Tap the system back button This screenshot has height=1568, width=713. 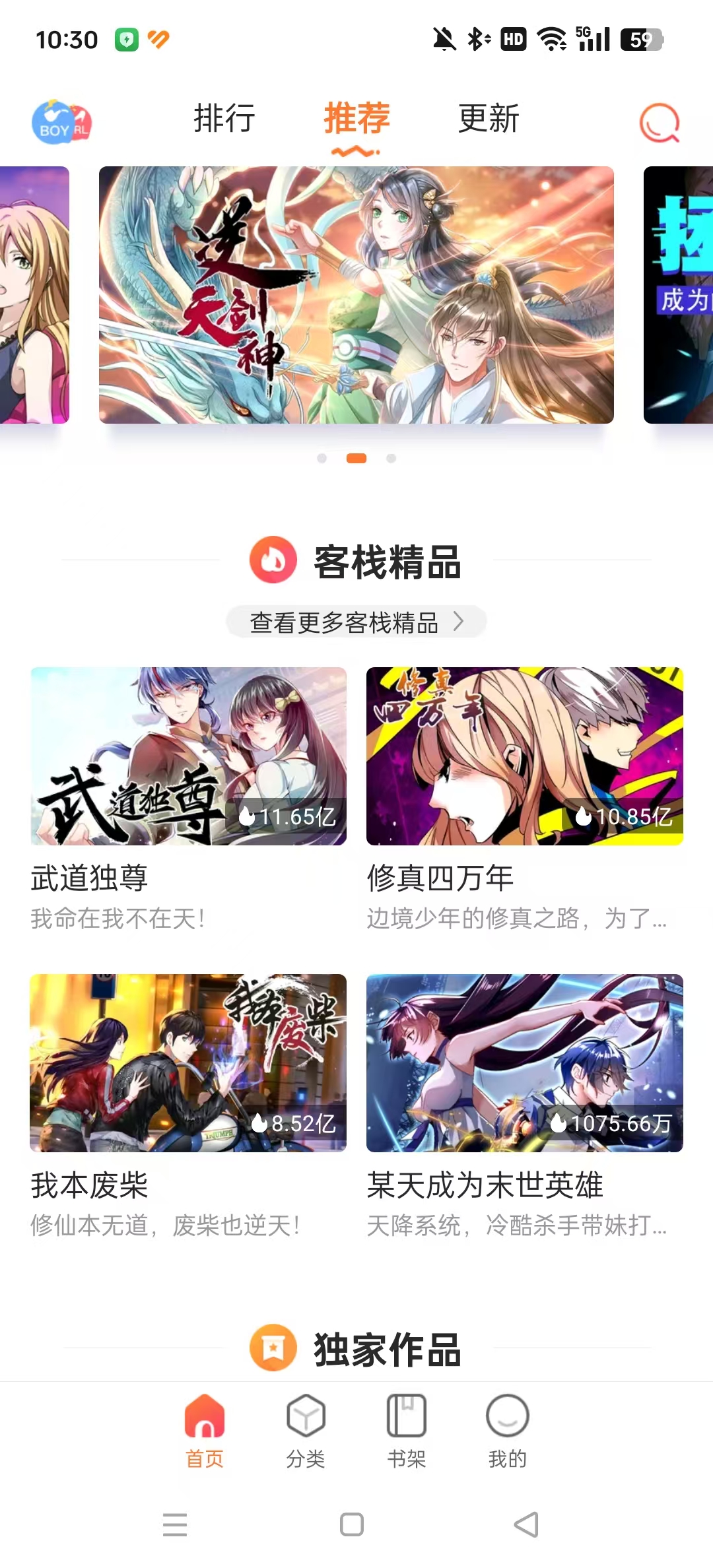pos(526,1524)
